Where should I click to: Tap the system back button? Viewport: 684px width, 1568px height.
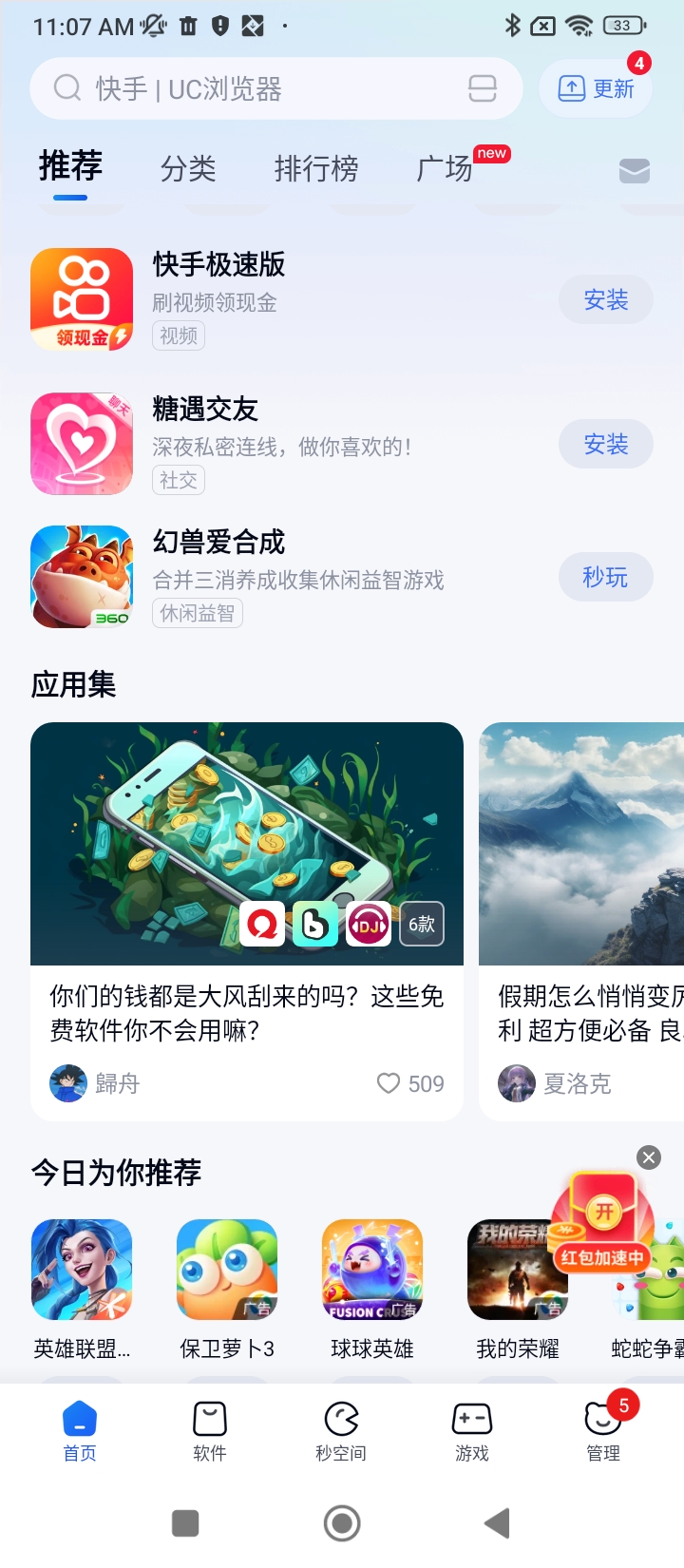(497, 1523)
